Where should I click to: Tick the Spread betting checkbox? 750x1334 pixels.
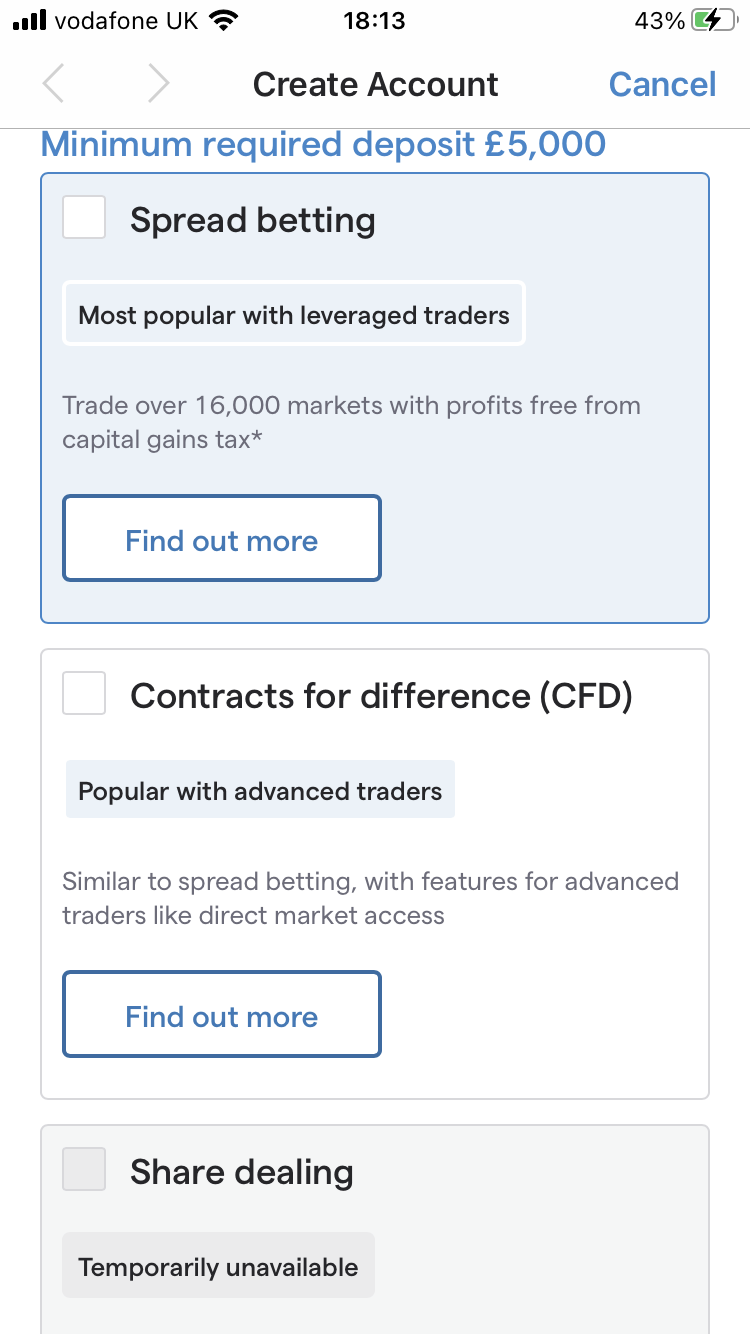[x=84, y=217]
